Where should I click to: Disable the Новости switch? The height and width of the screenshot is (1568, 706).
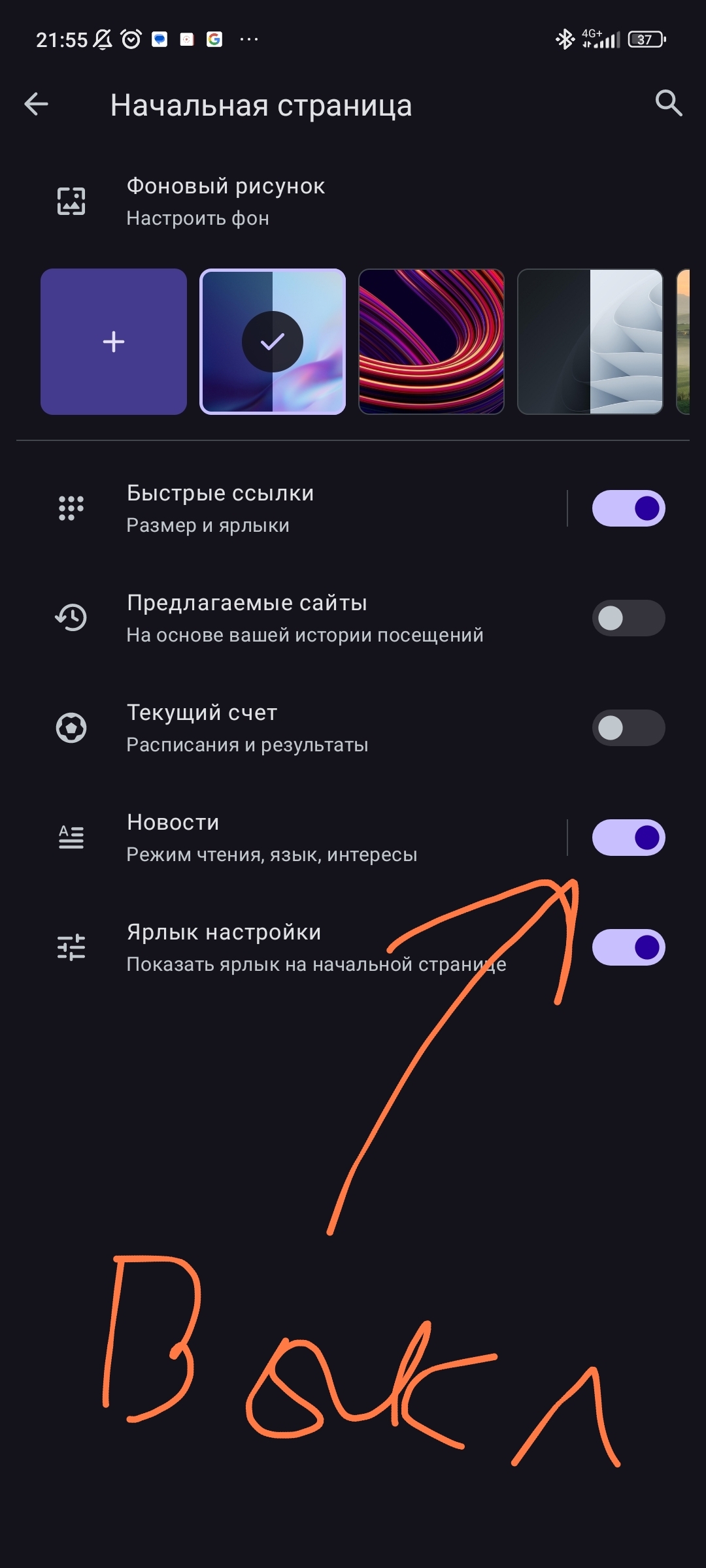pos(628,838)
